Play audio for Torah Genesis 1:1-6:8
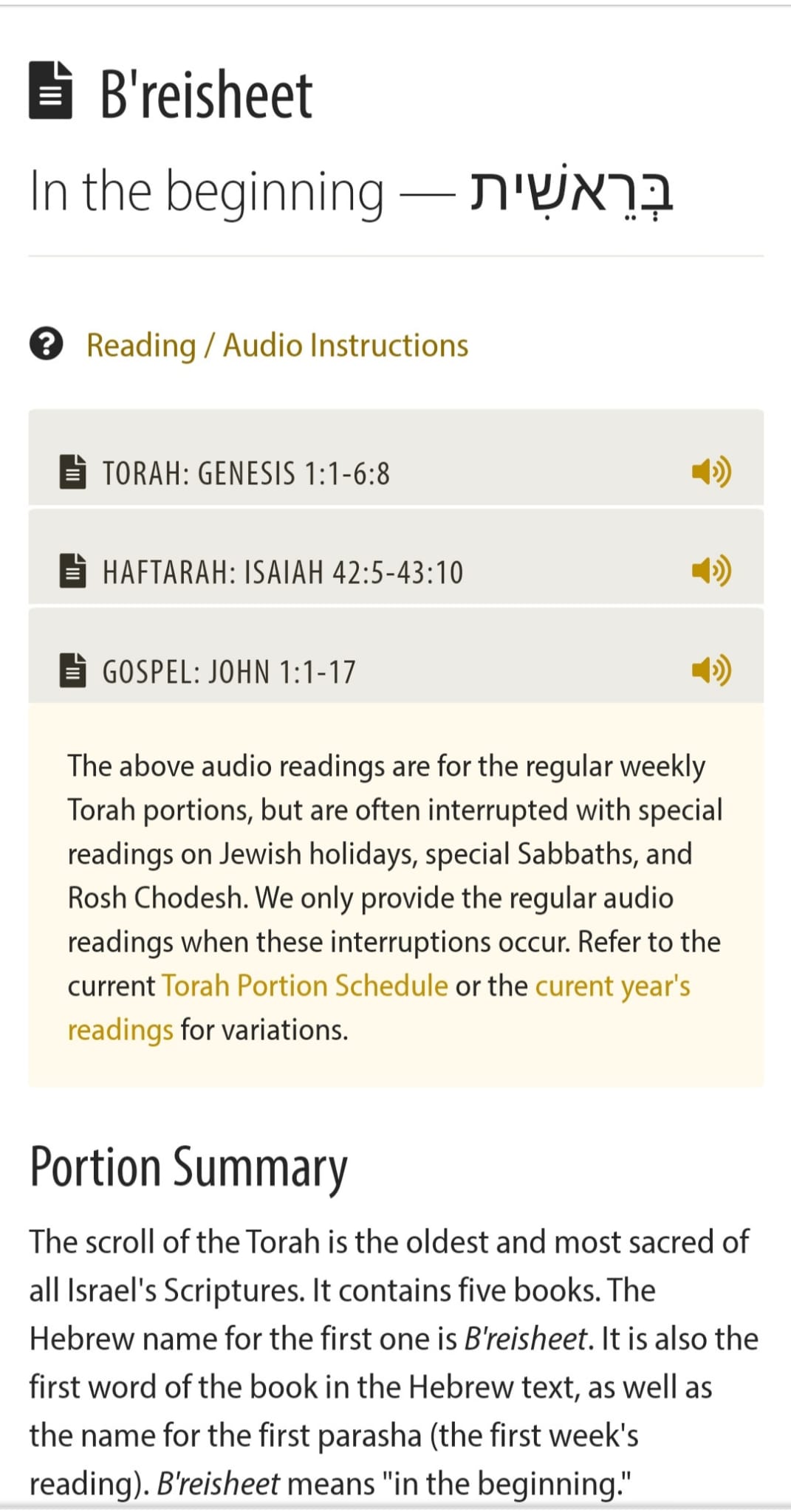The width and height of the screenshot is (791, 1512). pos(710,471)
